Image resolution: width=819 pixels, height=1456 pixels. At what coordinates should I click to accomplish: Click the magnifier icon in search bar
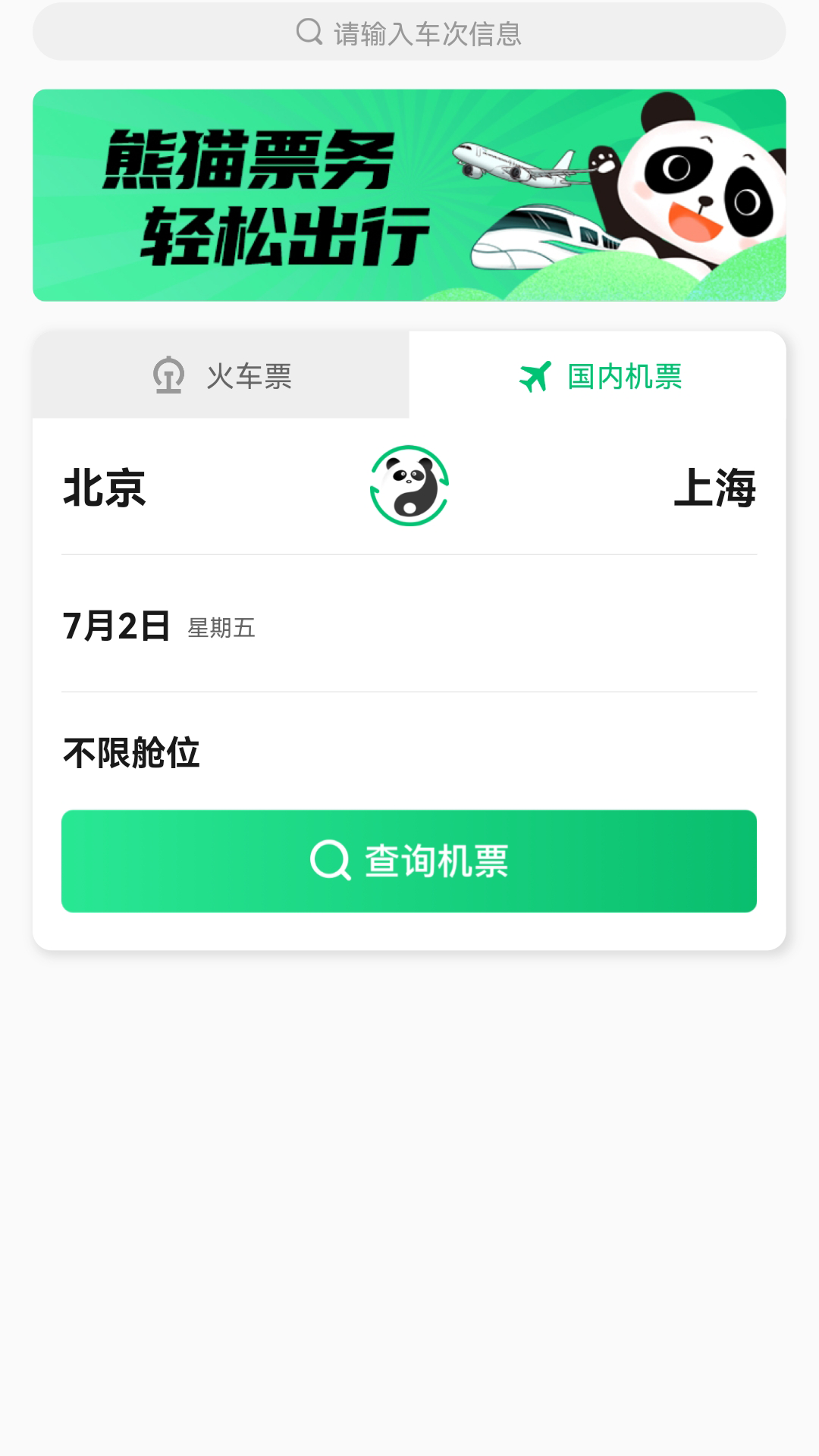[x=309, y=33]
